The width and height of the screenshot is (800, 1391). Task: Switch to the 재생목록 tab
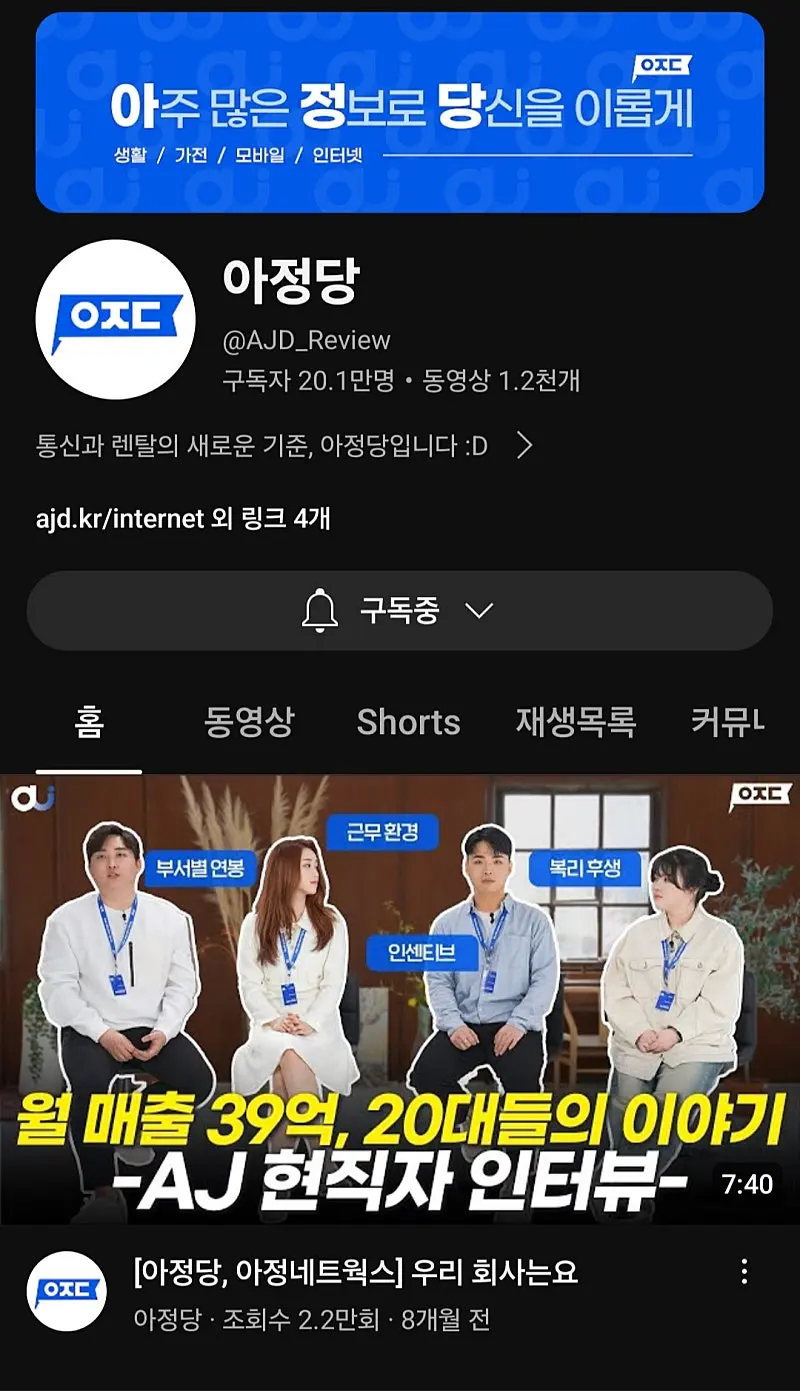pos(576,722)
